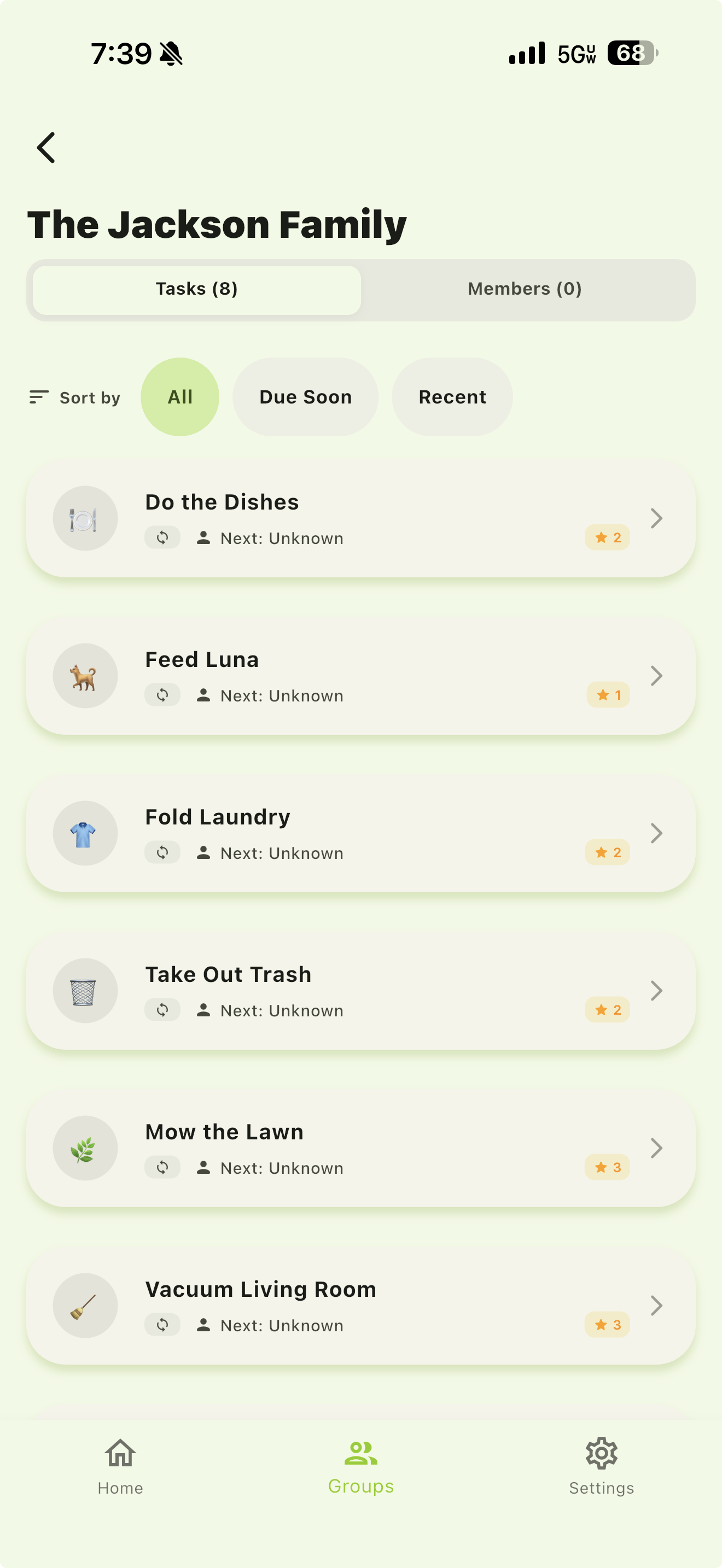Click the Take Out Trash bin icon
The height and width of the screenshot is (1568, 722).
85,990
